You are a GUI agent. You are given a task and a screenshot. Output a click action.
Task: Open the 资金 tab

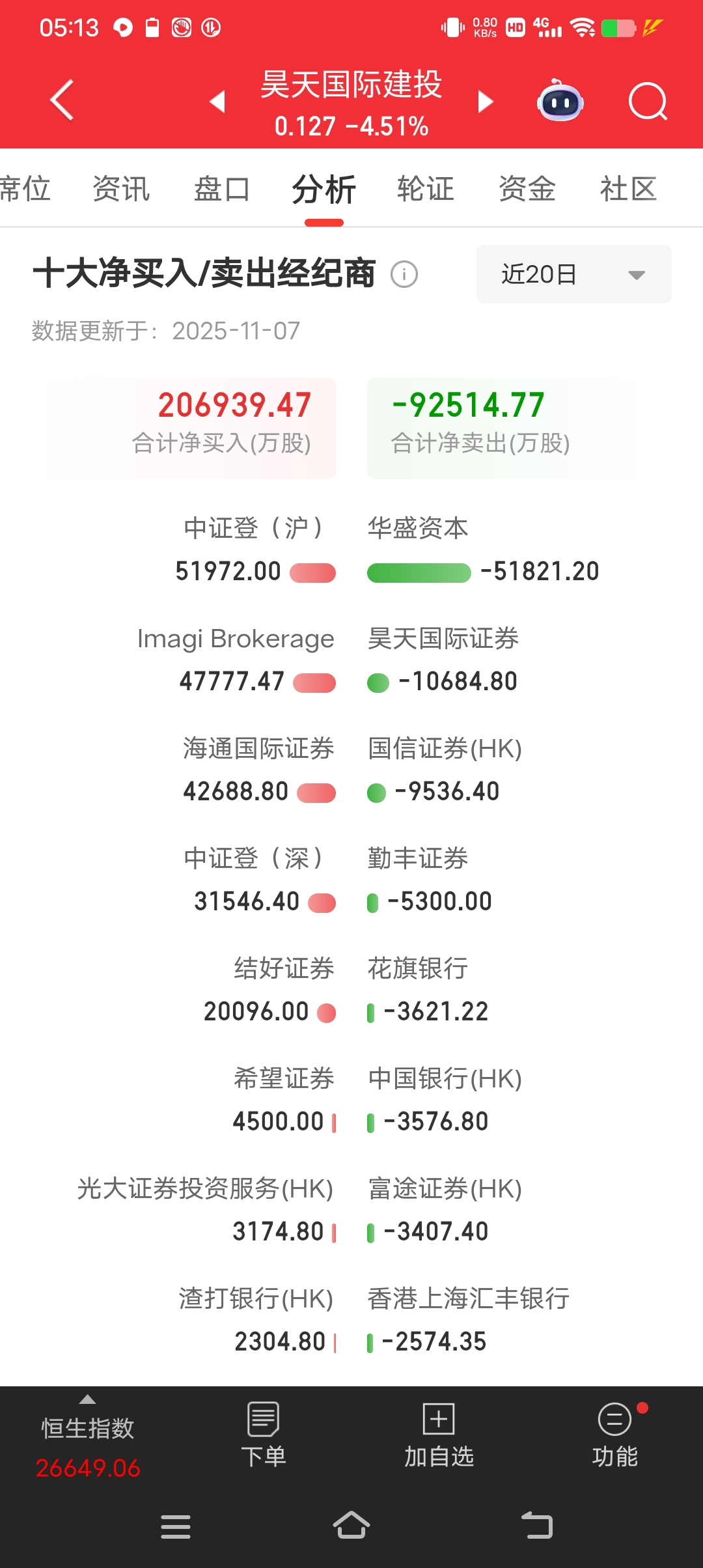coord(527,189)
